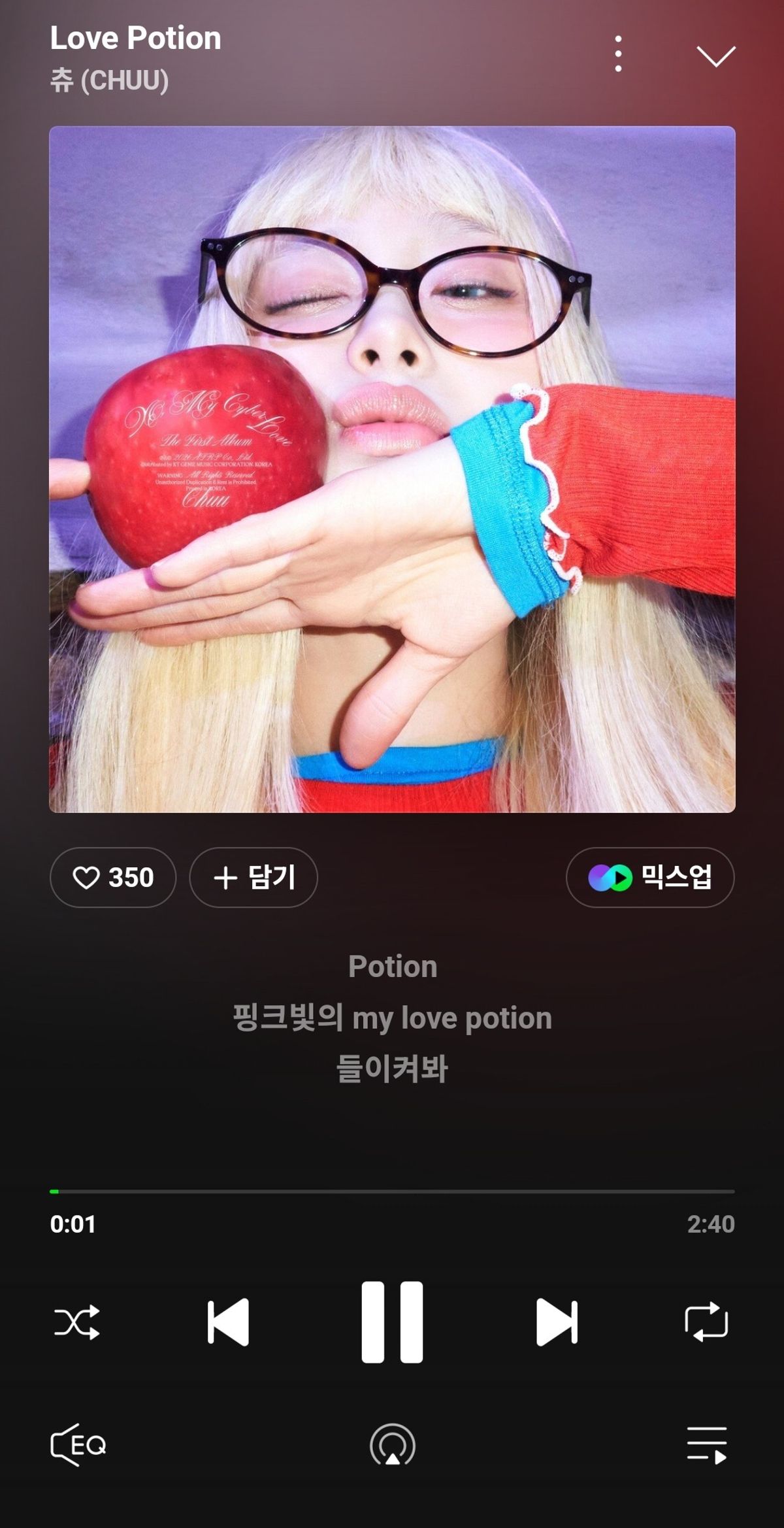This screenshot has width=784, height=1528.
Task: Toggle repeat mode
Action: 706,1322
